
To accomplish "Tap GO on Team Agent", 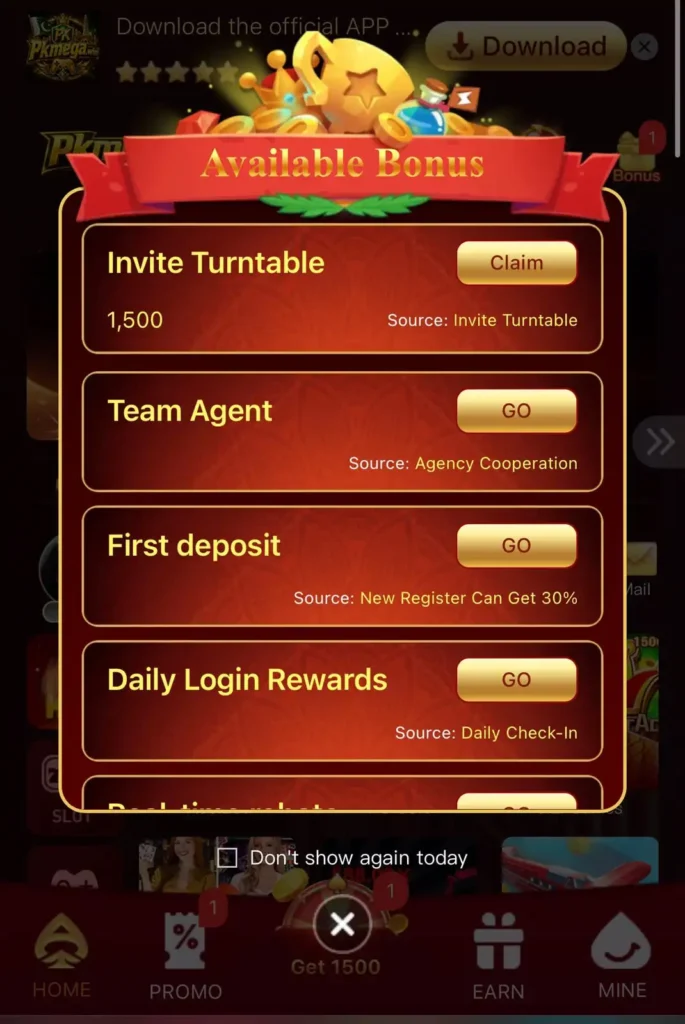I will 516,411.
